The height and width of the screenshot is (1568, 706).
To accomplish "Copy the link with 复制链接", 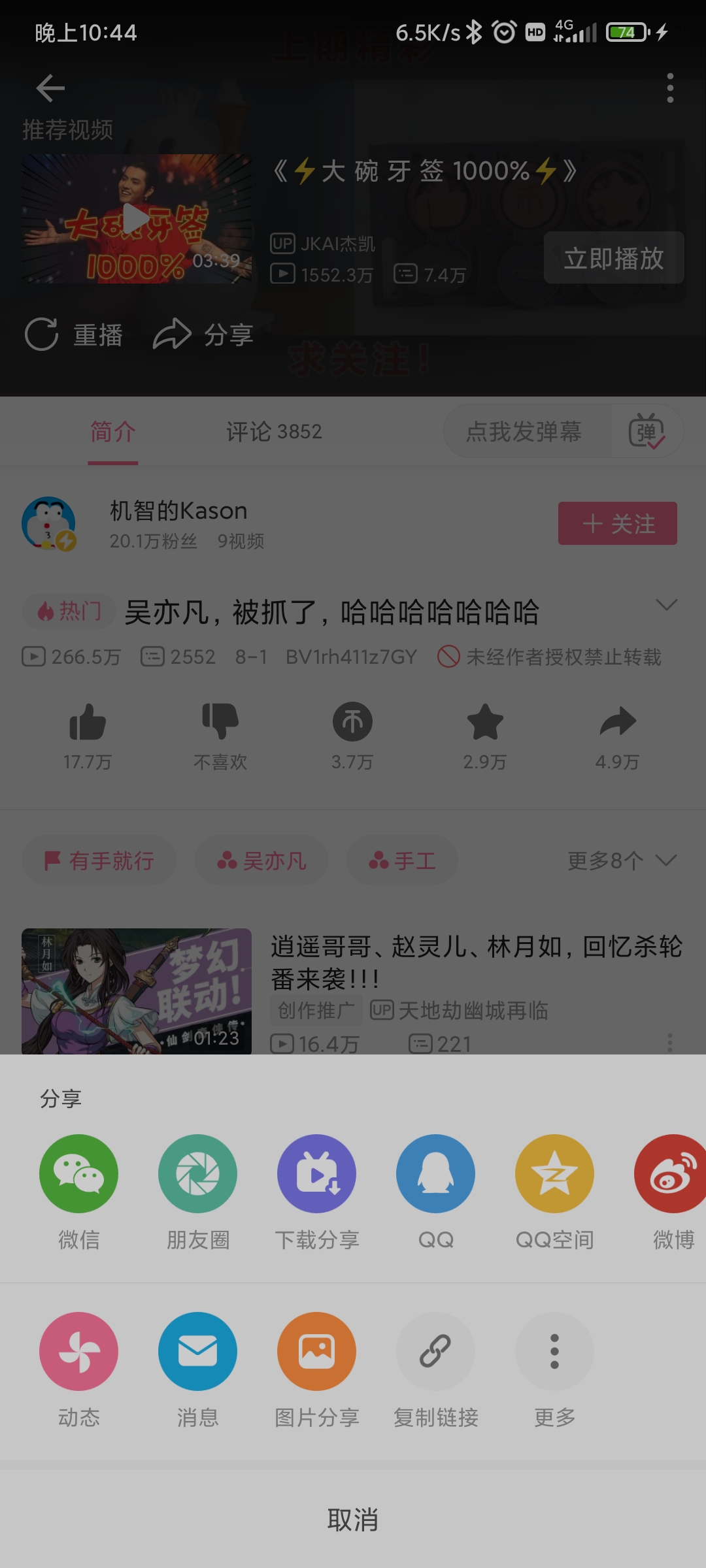I will coord(435,1351).
